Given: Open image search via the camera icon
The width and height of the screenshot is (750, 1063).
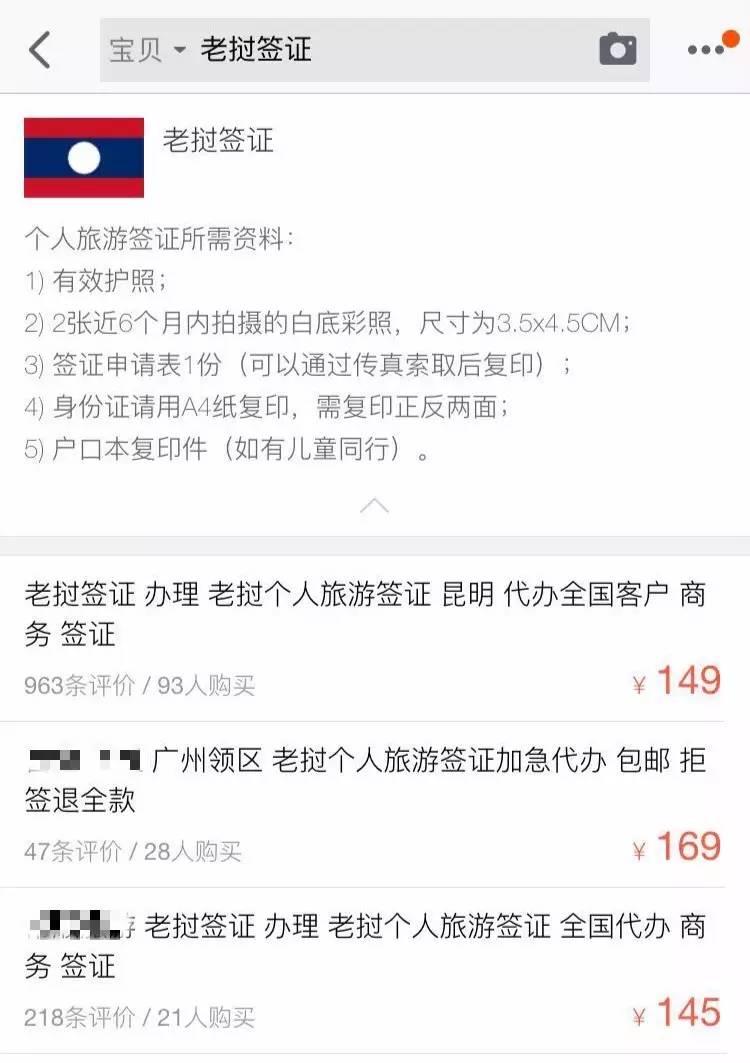Looking at the screenshot, I should coord(616,47).
